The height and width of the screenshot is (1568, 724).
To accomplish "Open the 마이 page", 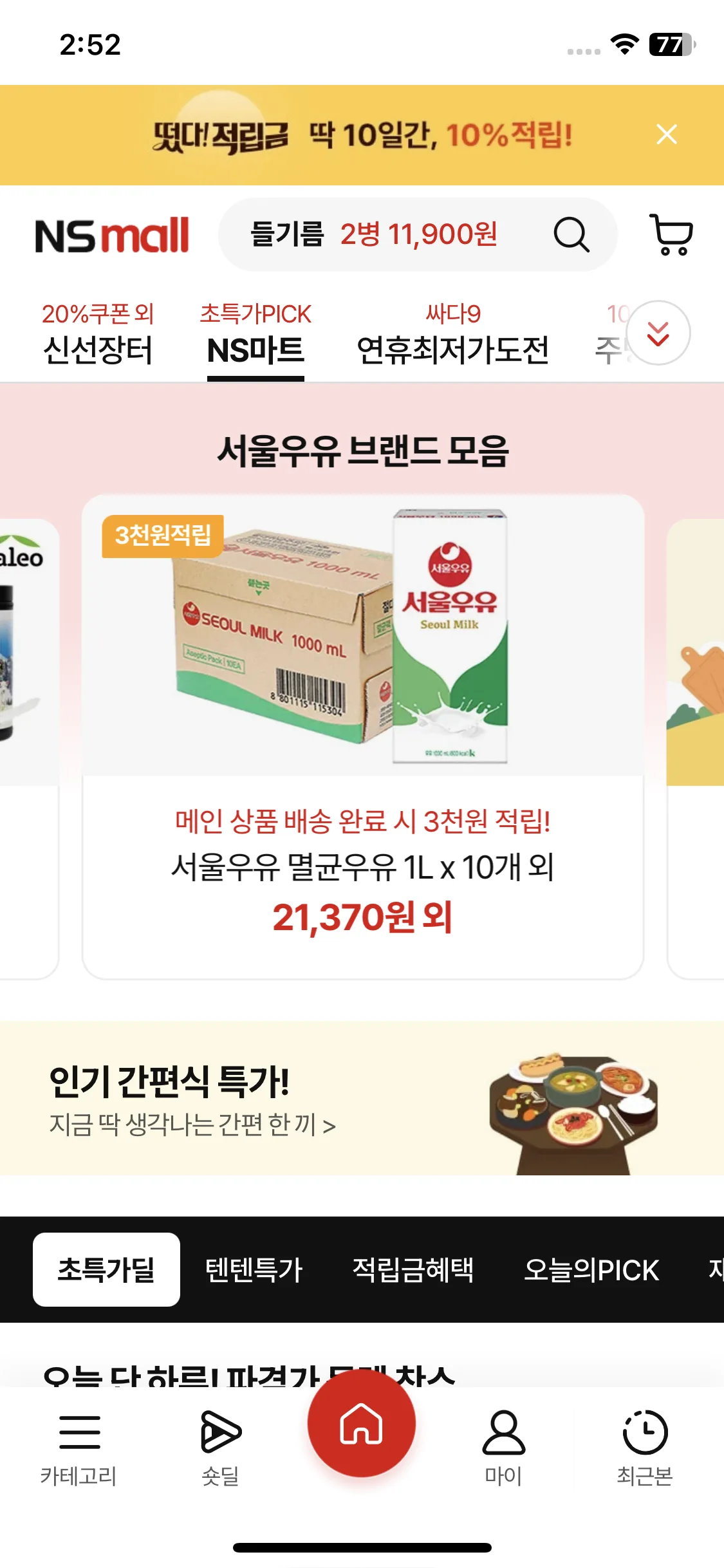I will click(503, 1448).
